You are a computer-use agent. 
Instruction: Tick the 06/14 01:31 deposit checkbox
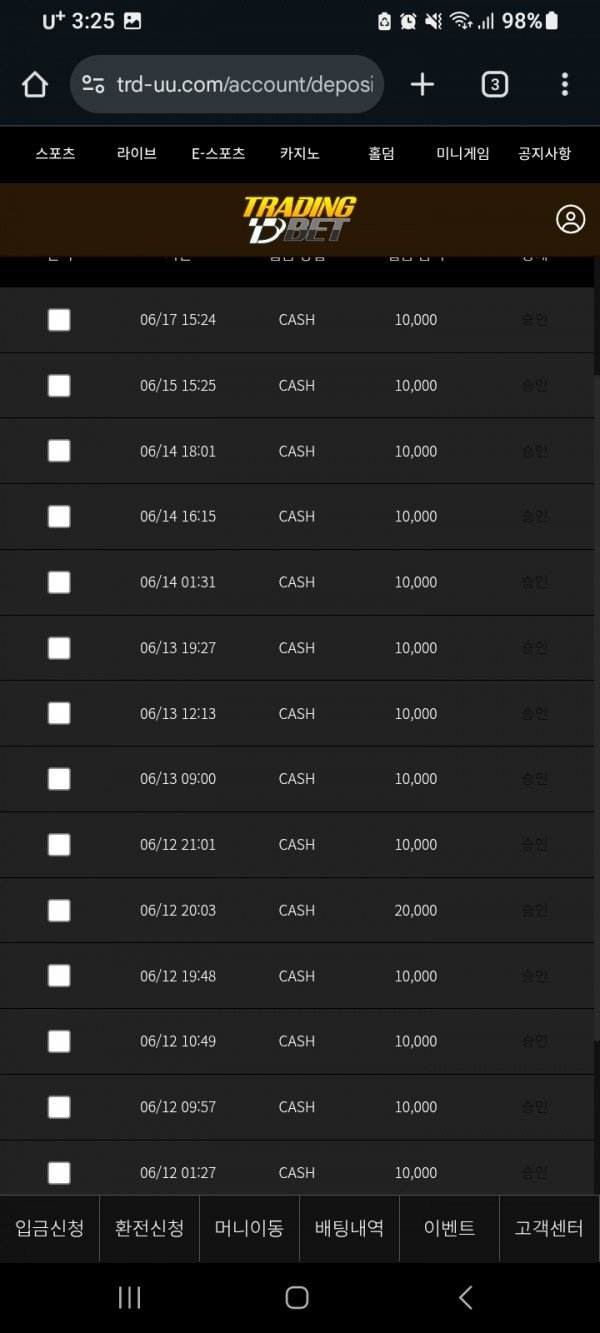coord(59,582)
